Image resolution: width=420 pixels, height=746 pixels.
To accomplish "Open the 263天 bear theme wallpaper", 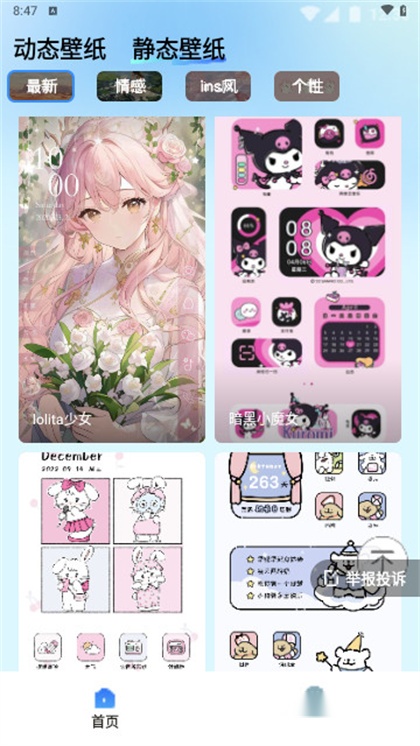I will click(x=308, y=561).
